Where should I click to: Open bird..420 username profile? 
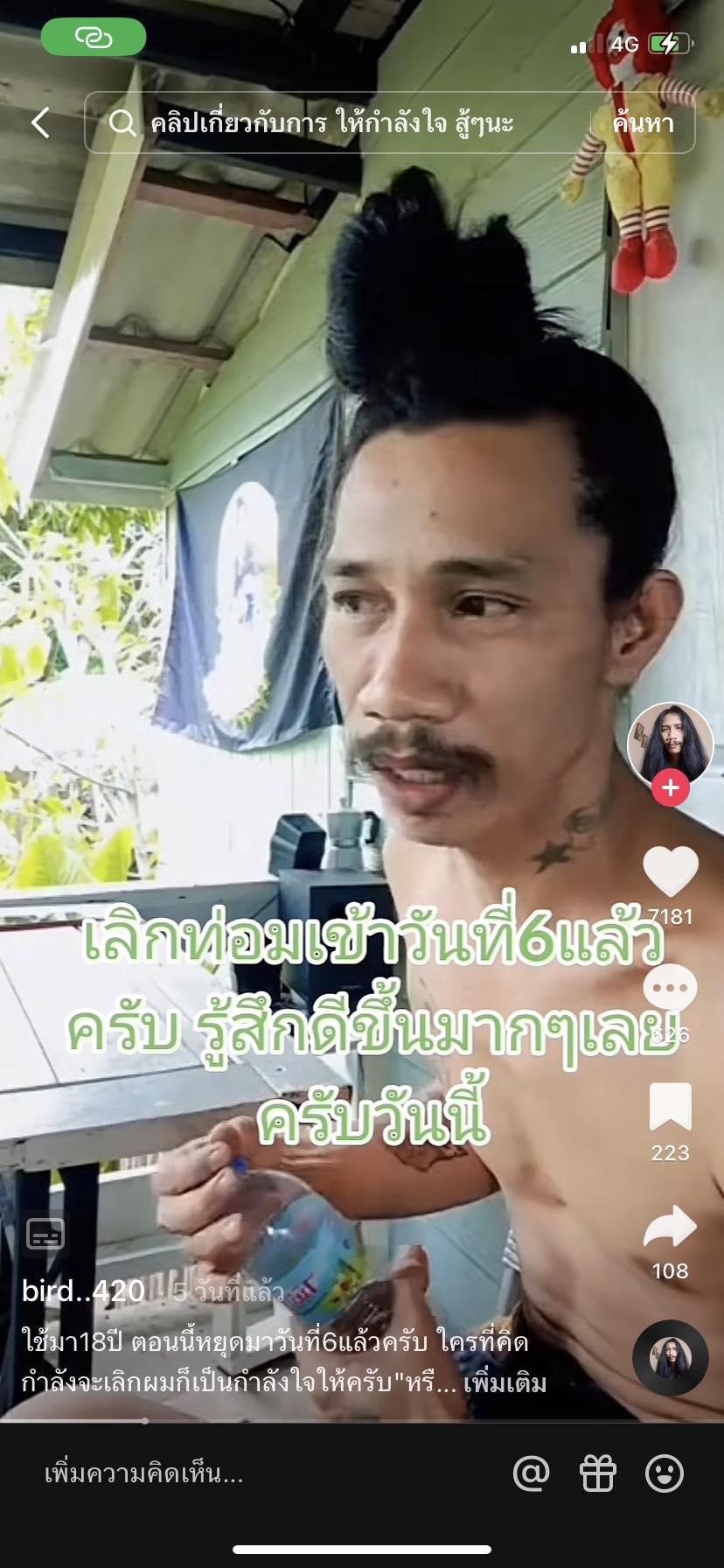(83, 1291)
